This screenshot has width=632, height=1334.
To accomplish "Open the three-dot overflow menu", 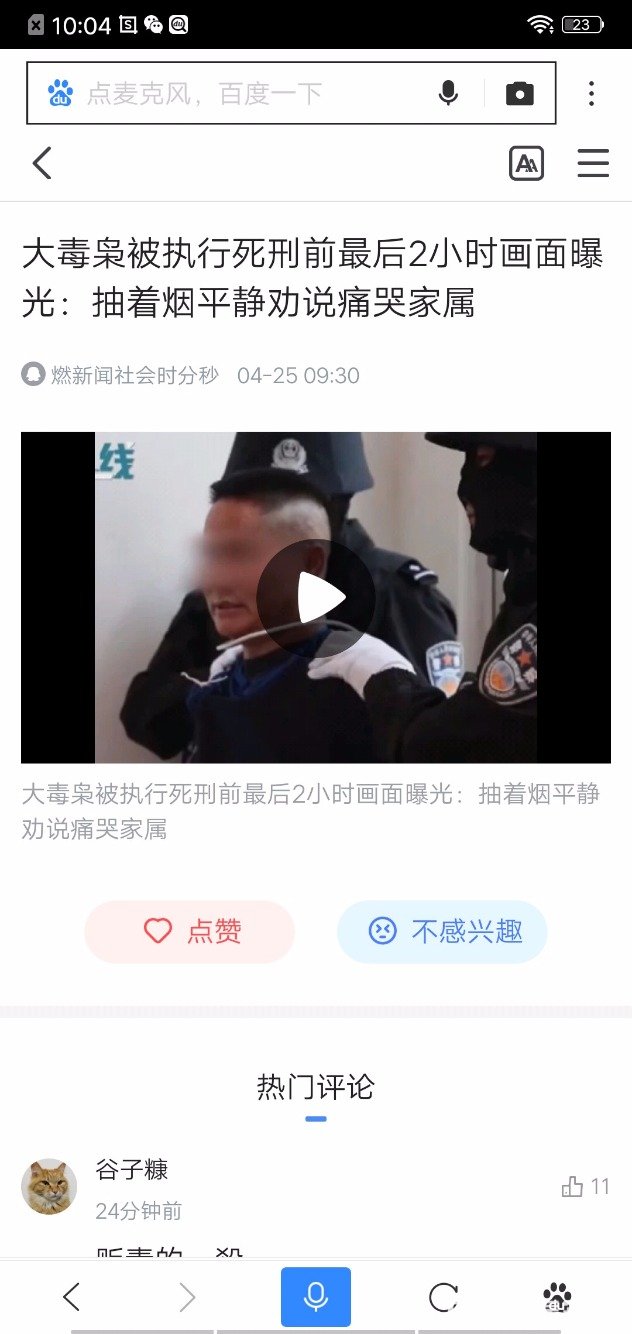I will coord(591,94).
